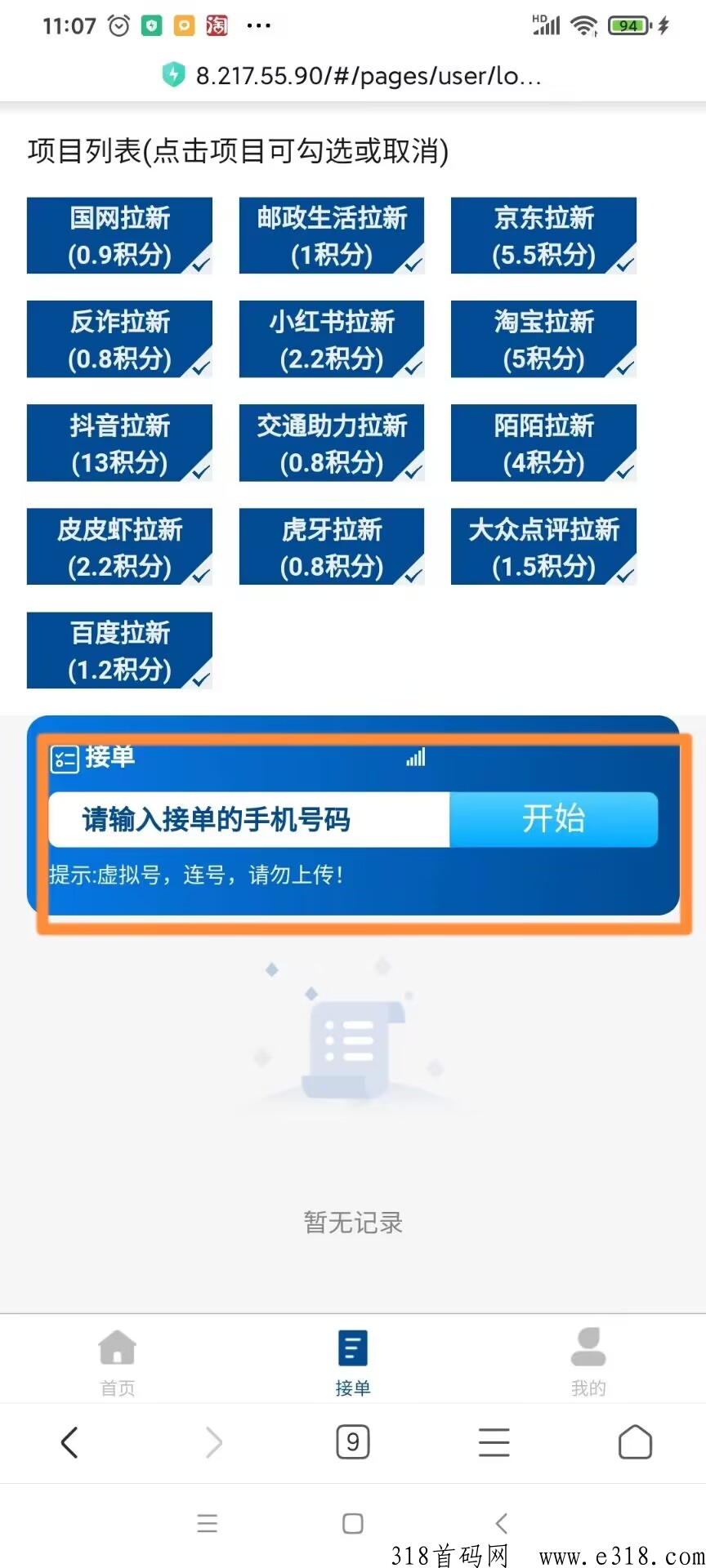Deselect the 陌陌拉新 project
The width and height of the screenshot is (706, 1568).
tap(543, 443)
